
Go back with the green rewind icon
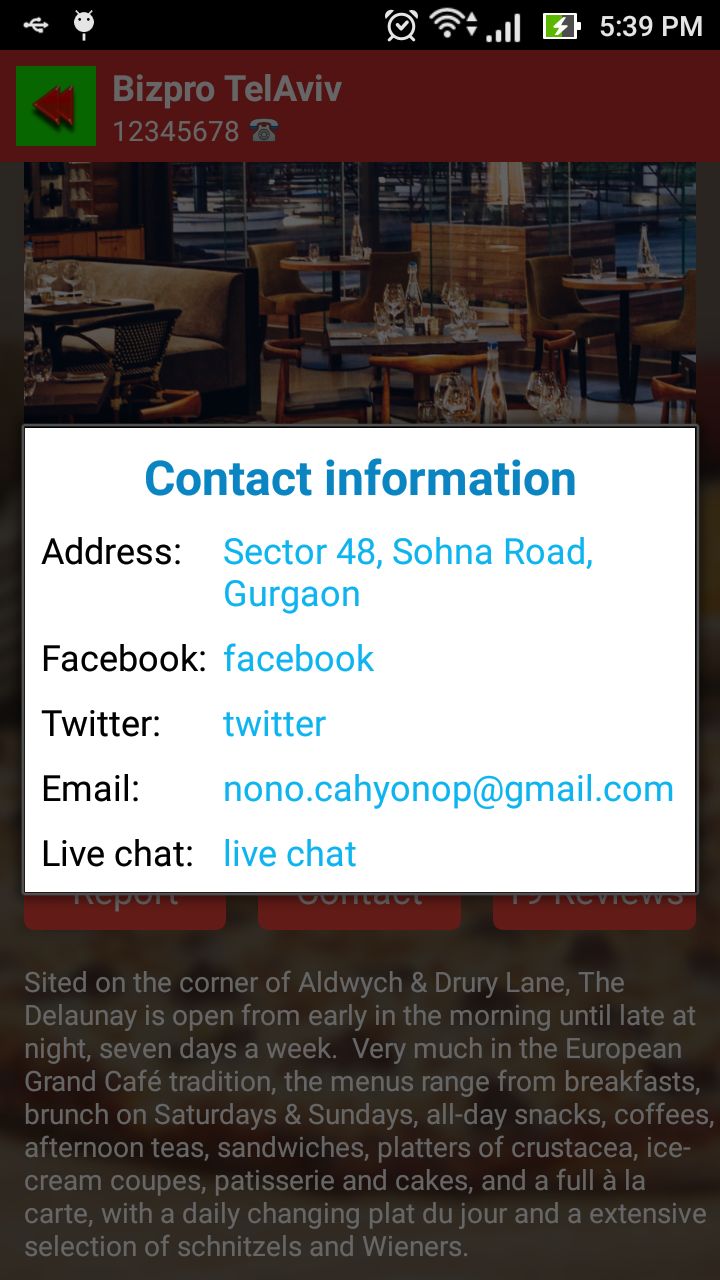coord(56,106)
